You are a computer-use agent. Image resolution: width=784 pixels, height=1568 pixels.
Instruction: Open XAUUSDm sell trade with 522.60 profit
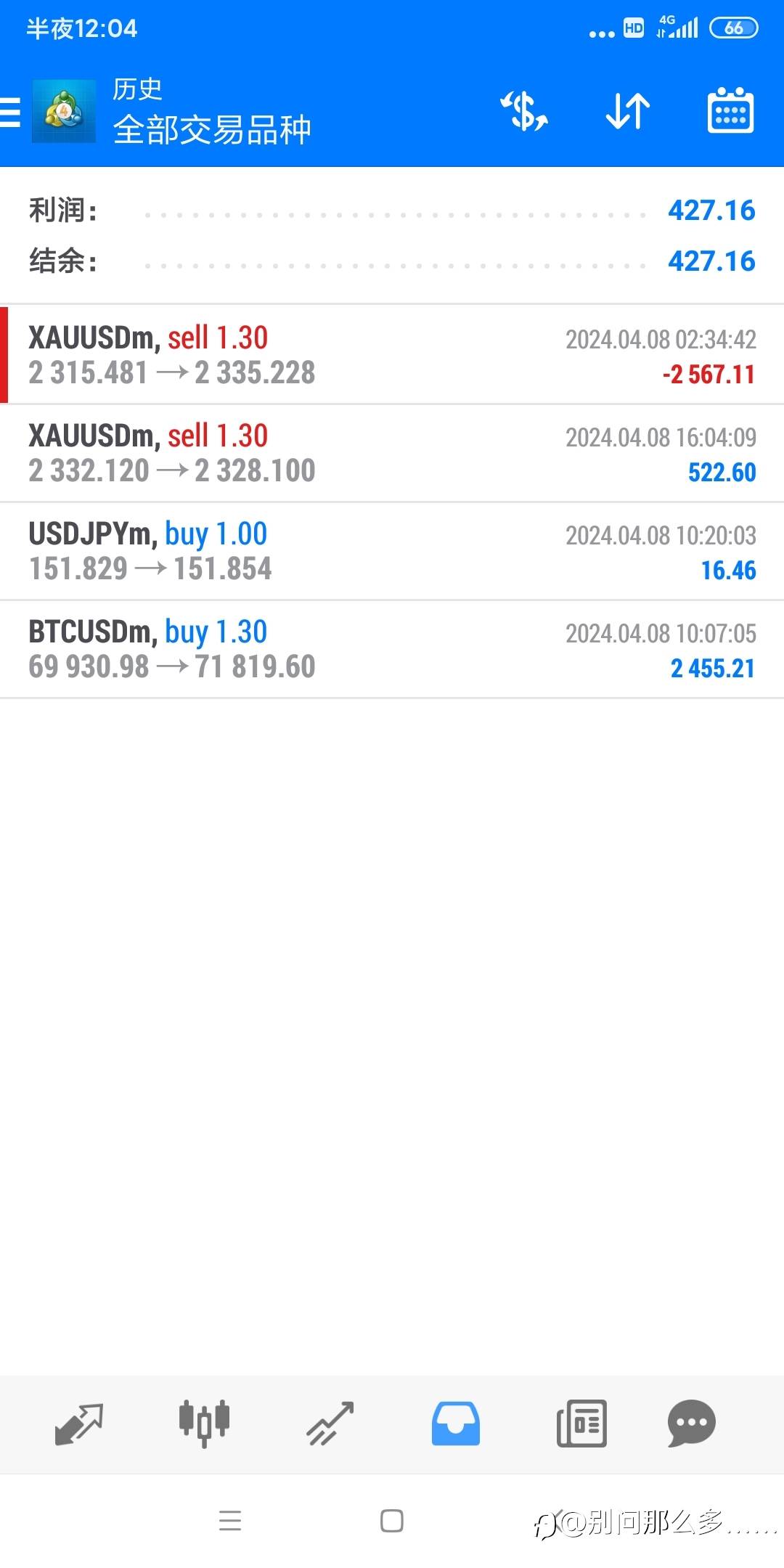click(392, 453)
